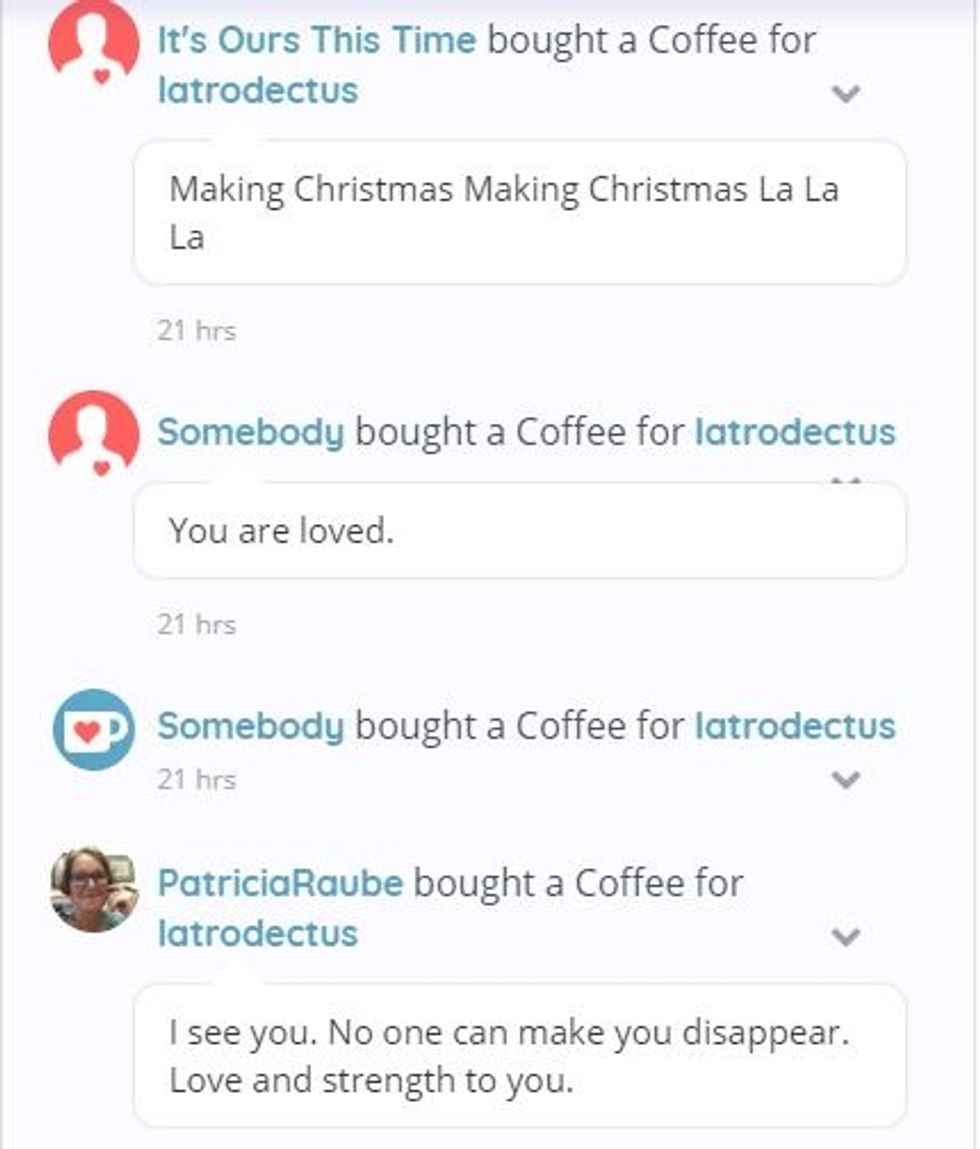
Task: Tap the coffee-cup avatar of Somebody
Action: tap(94, 729)
